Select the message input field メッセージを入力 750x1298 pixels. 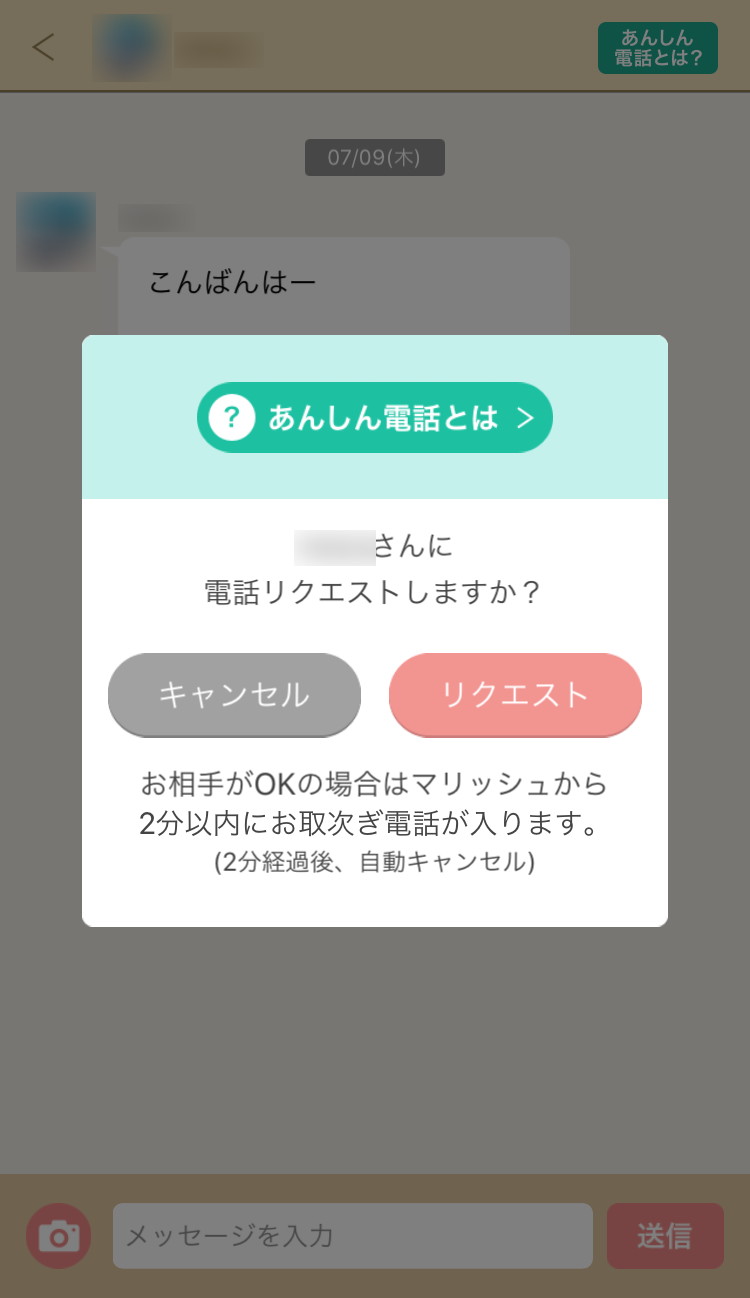pos(352,1236)
